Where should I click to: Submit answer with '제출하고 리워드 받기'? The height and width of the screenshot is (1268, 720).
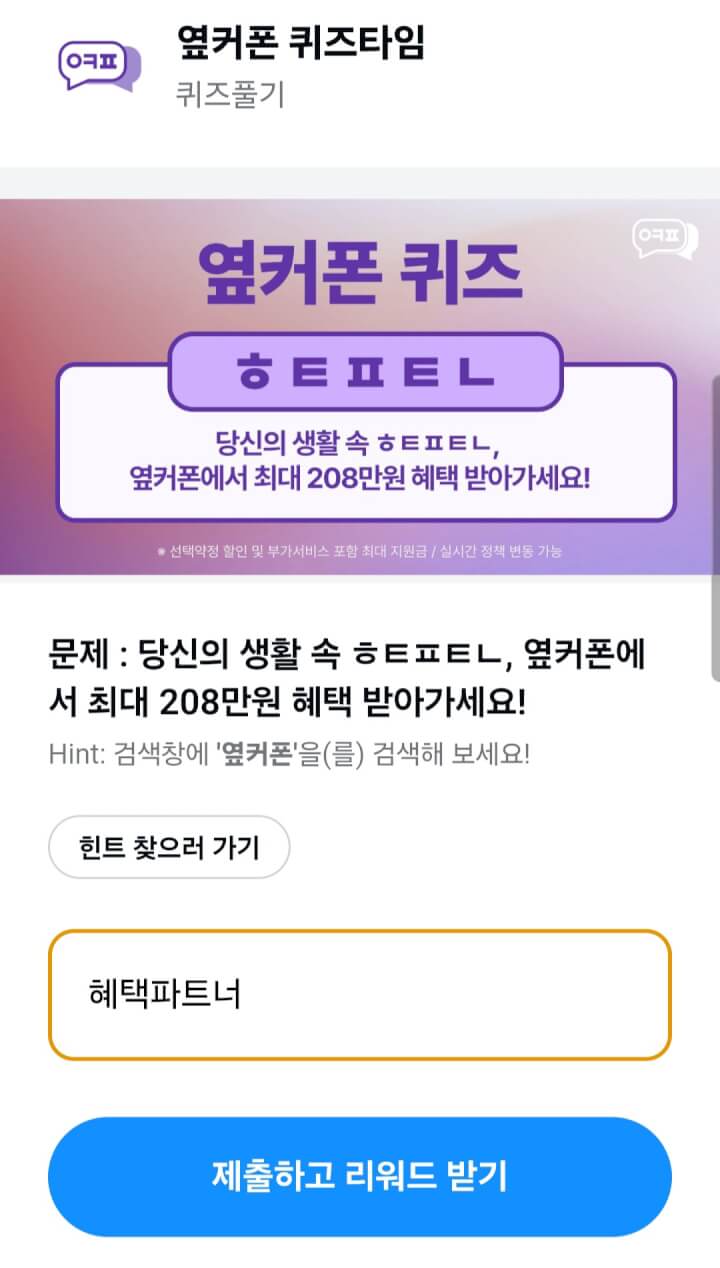pos(359,1177)
